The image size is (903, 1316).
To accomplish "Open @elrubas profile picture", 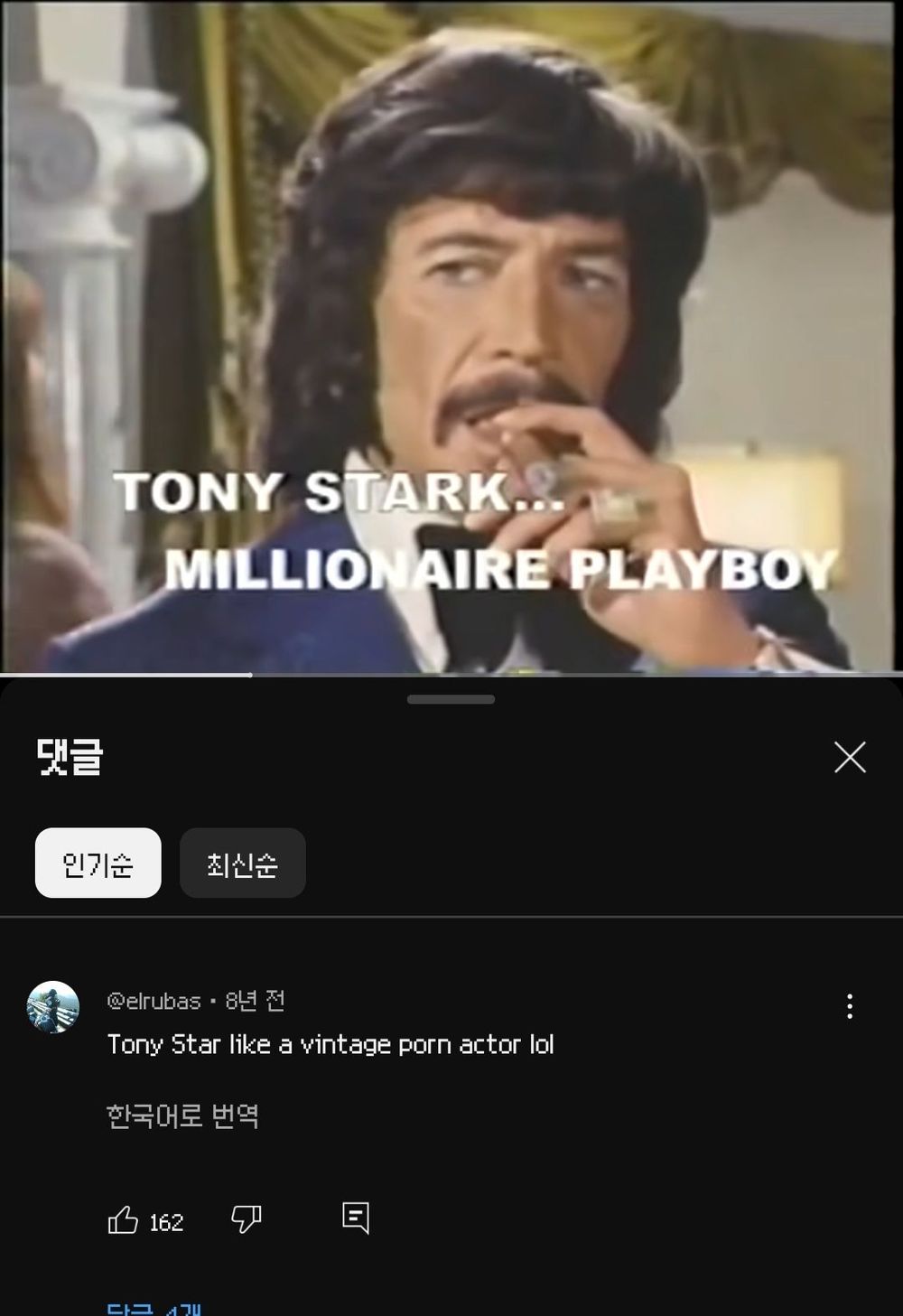I will [53, 1006].
